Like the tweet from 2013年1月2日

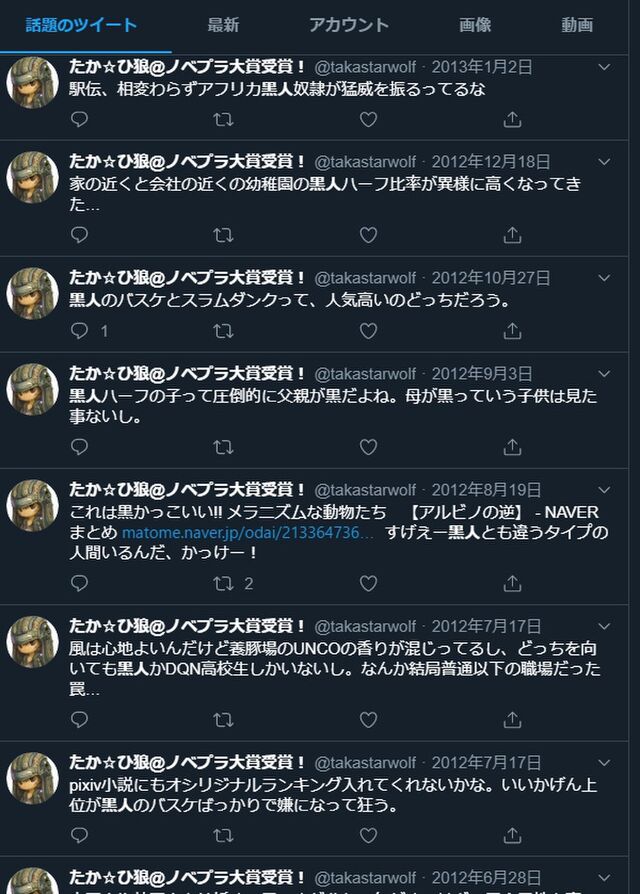[368, 120]
